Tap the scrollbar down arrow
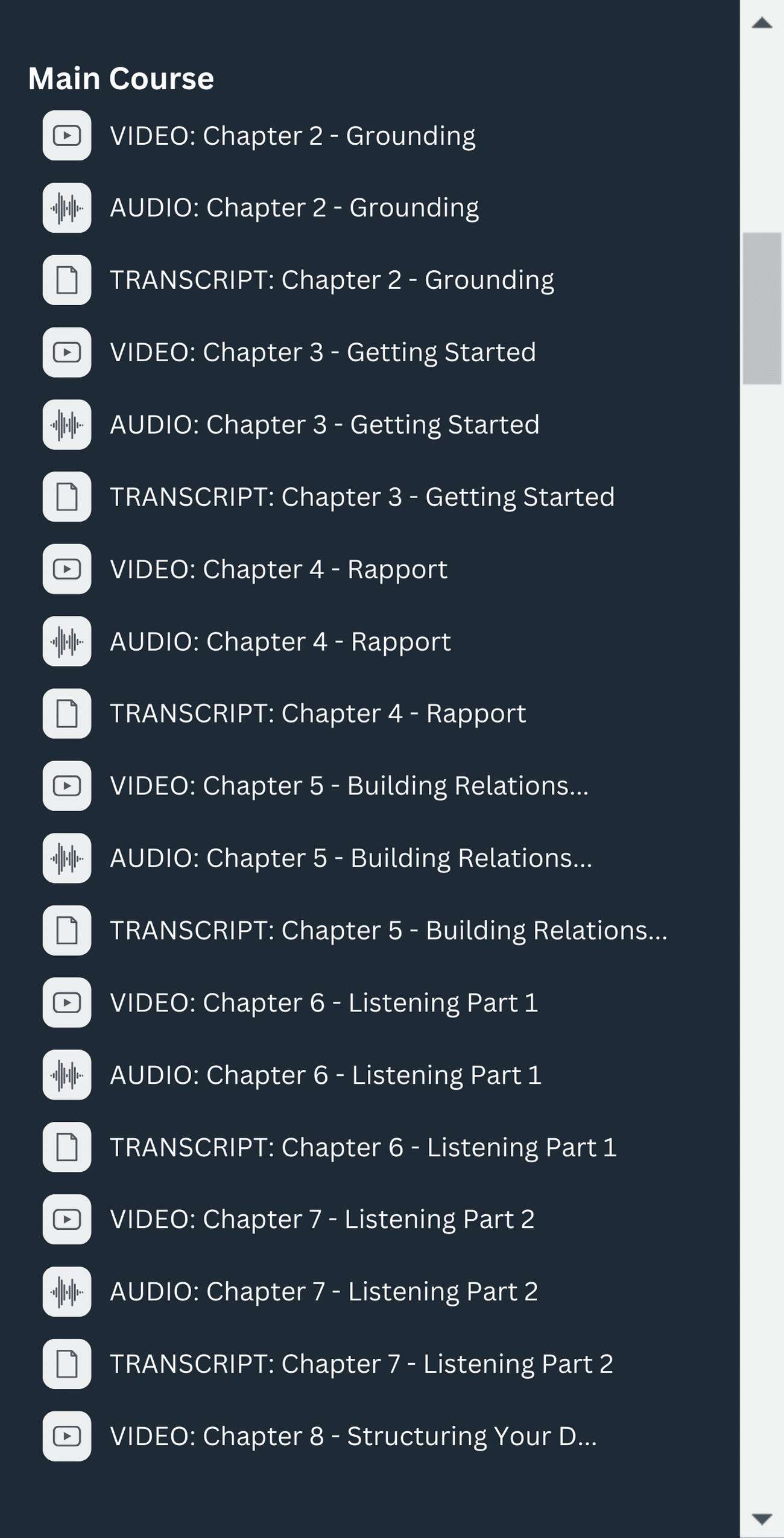 tap(762, 1519)
